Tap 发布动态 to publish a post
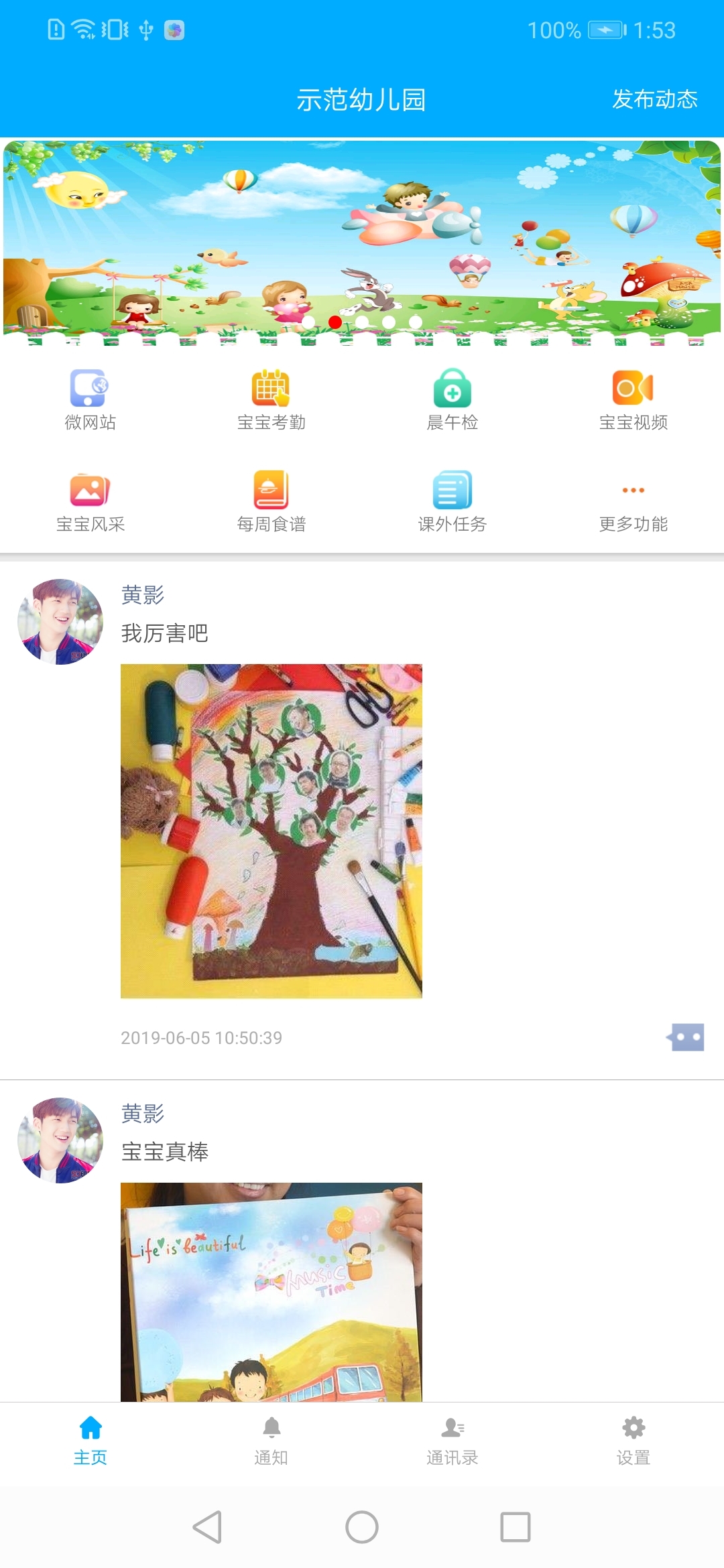724x1568 pixels. point(654,99)
